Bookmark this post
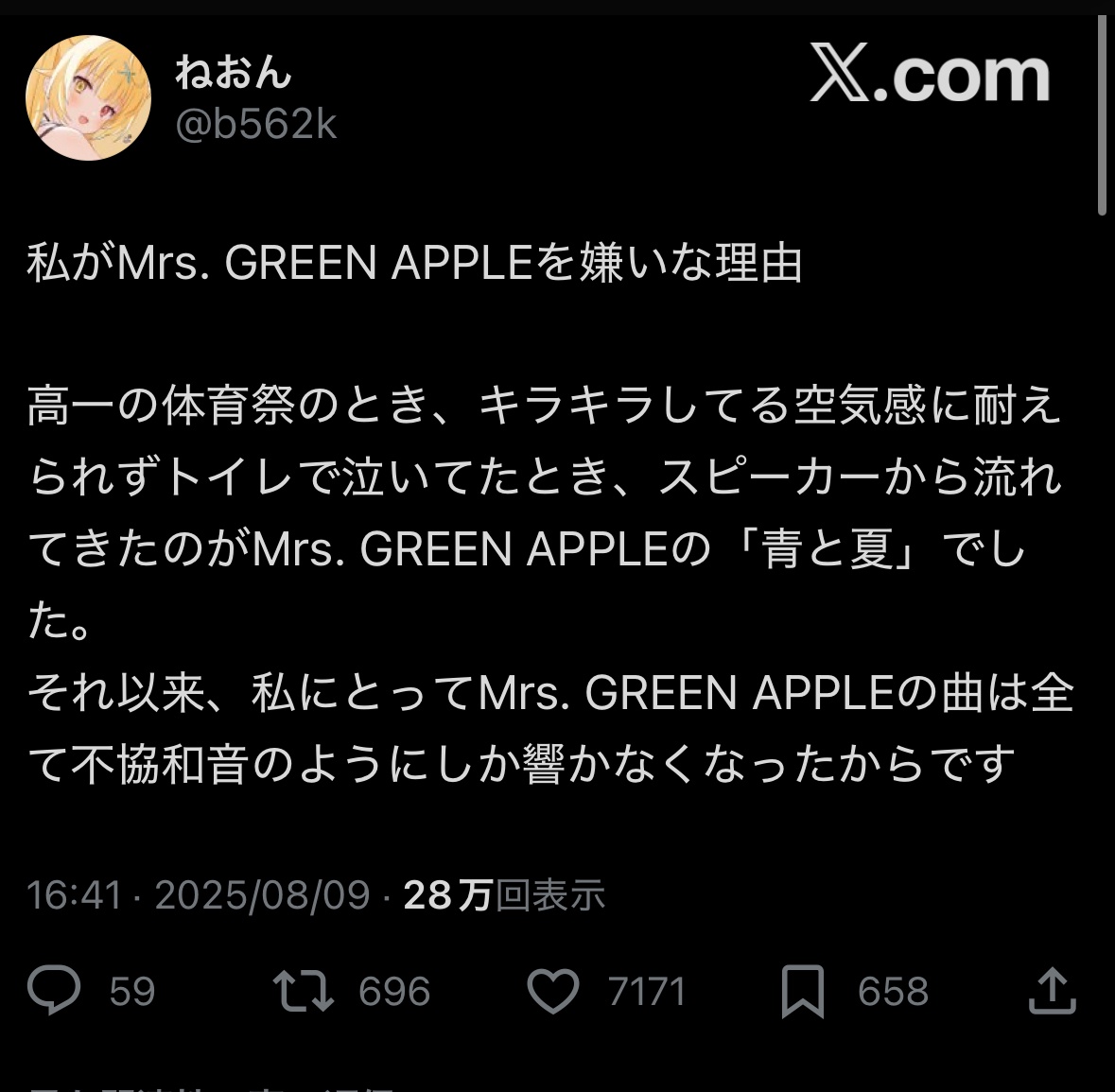Image resolution: width=1115 pixels, height=1092 pixels. pos(802,991)
